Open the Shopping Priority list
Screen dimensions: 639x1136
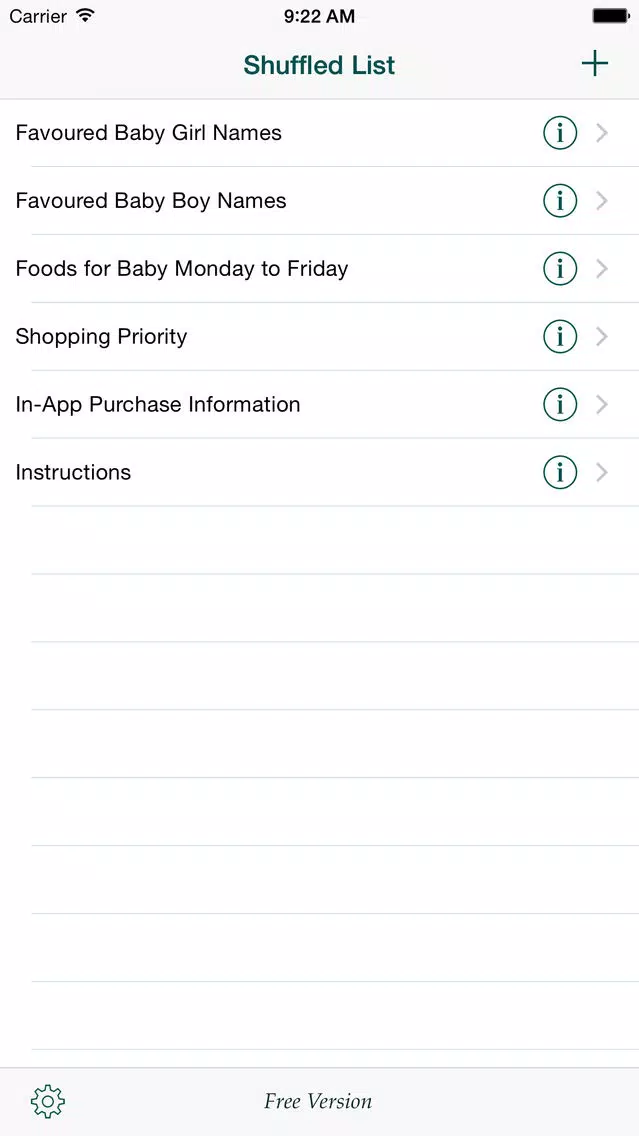(x=320, y=337)
